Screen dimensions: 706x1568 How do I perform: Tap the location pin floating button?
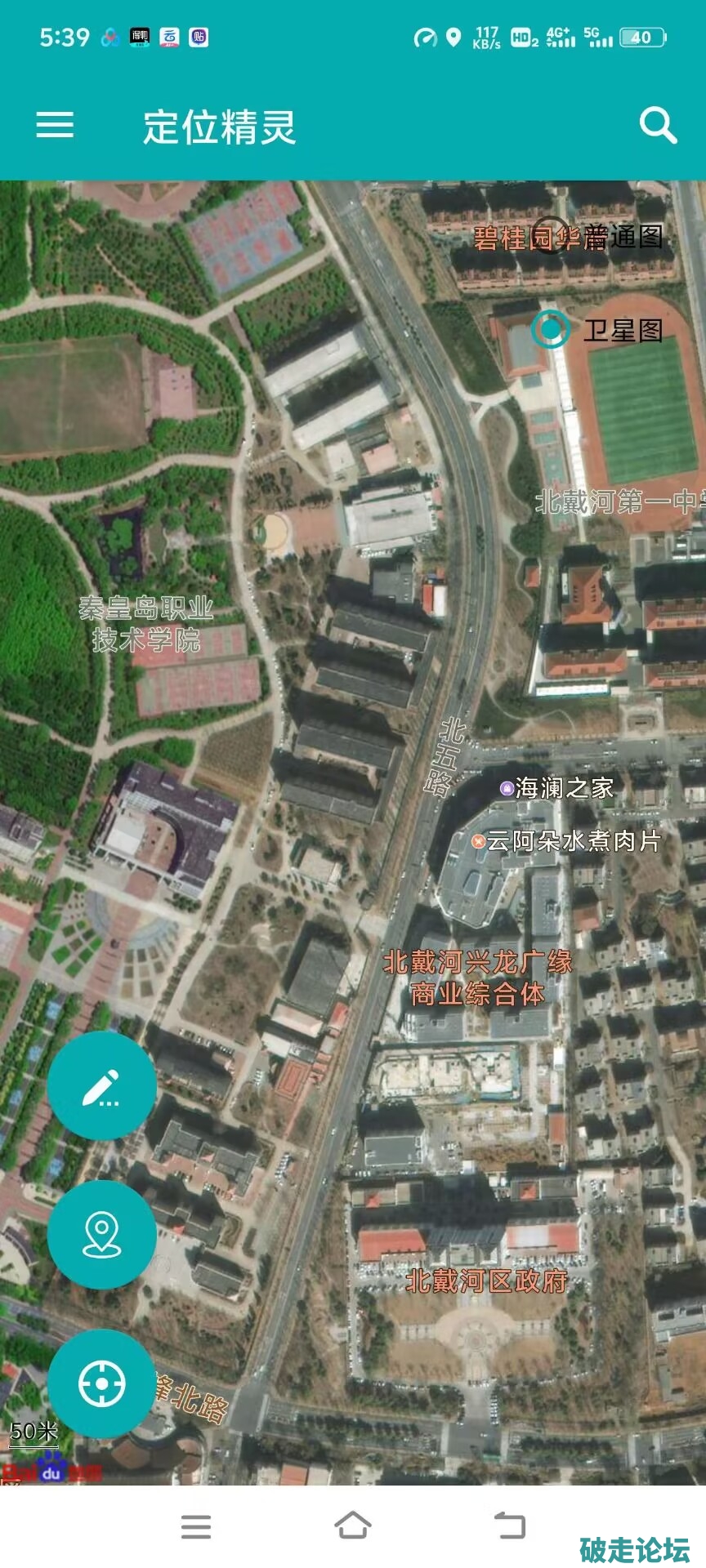click(x=101, y=1234)
